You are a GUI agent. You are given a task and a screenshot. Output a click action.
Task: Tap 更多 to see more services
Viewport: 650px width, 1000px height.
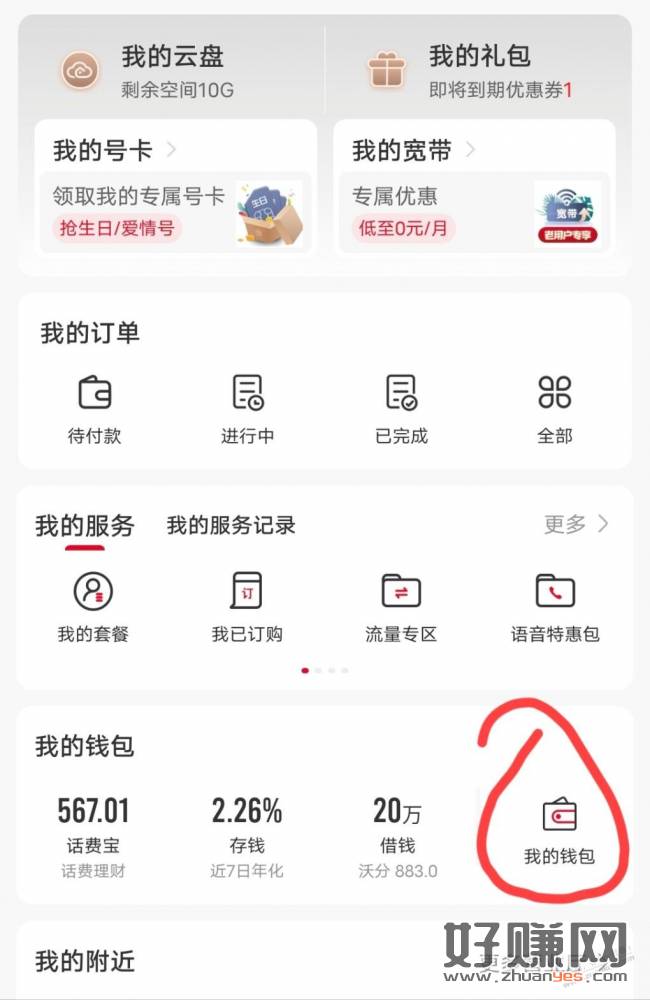click(575, 524)
